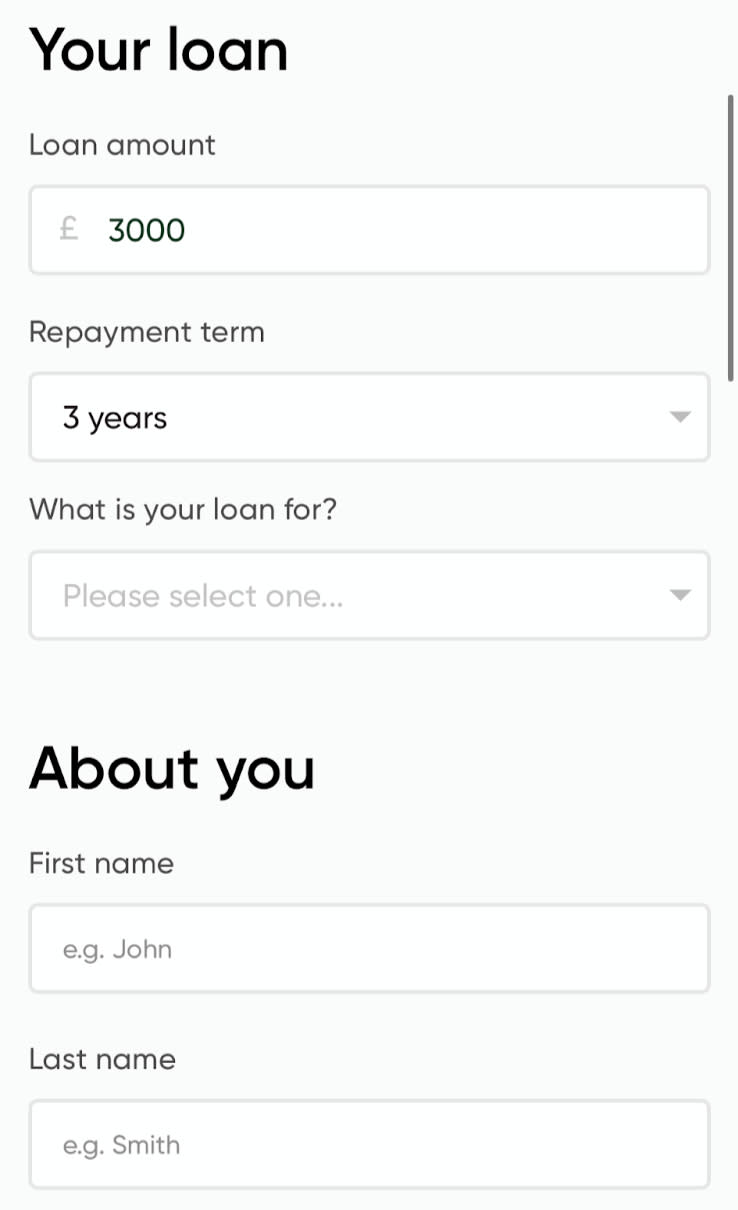738x1210 pixels.
Task: Click the "e.g. Smith" placeholder field
Action: point(370,1144)
